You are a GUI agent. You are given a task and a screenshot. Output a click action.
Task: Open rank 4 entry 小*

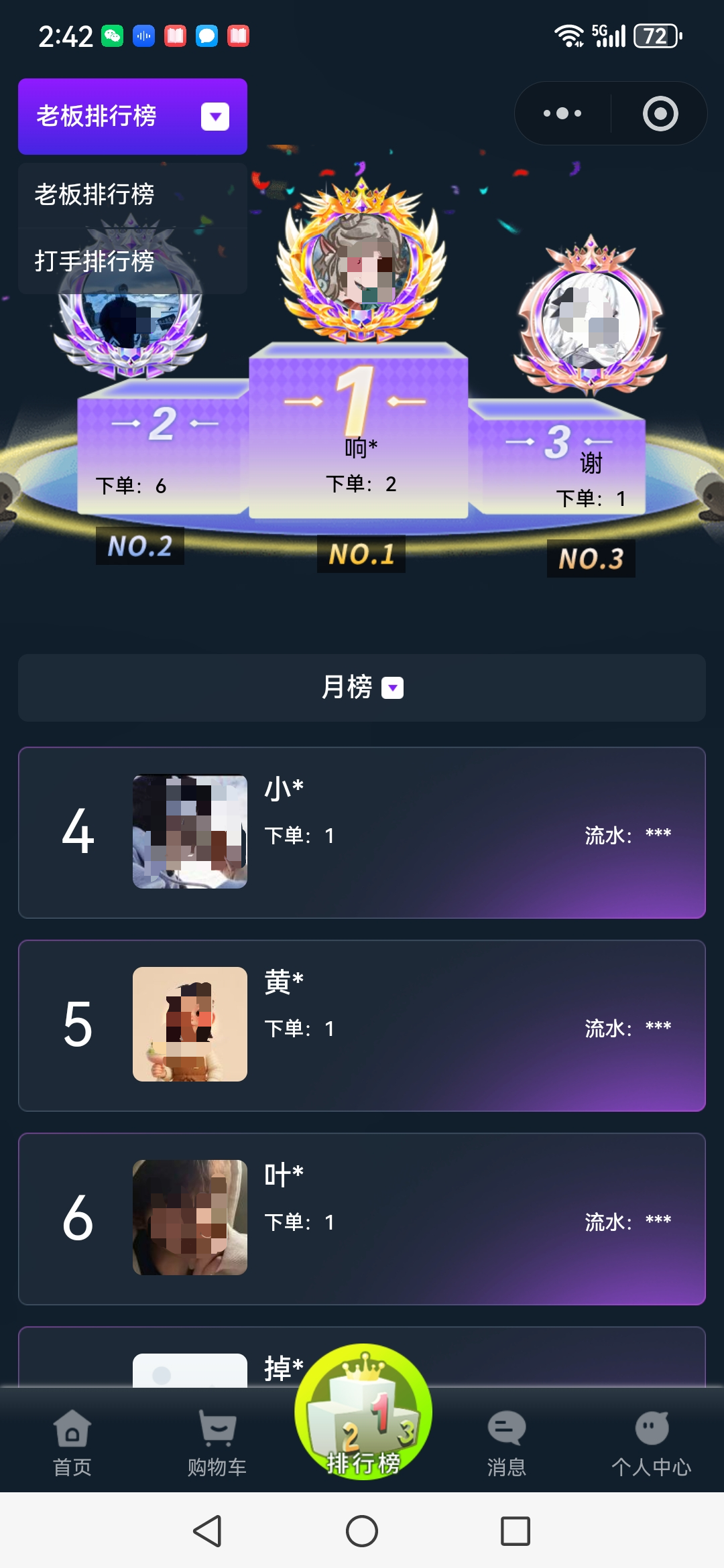click(x=362, y=832)
